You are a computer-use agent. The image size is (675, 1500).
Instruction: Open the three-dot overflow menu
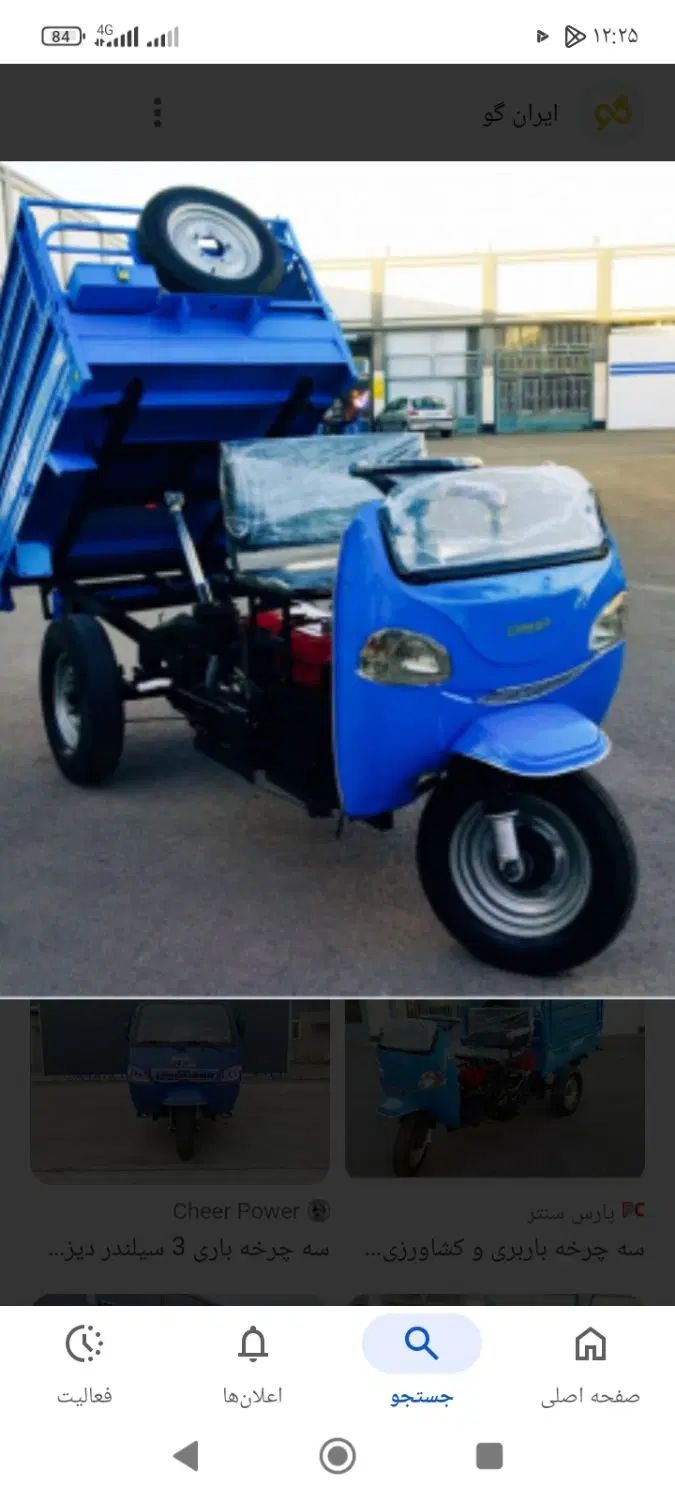click(157, 112)
